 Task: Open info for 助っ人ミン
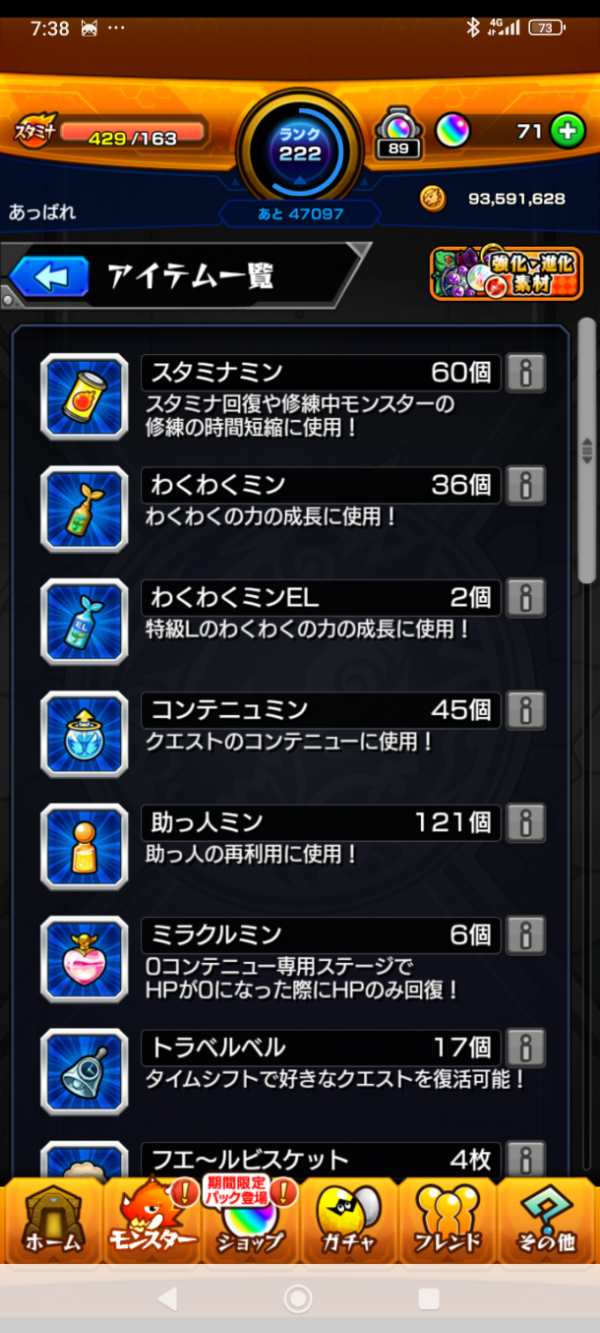525,823
